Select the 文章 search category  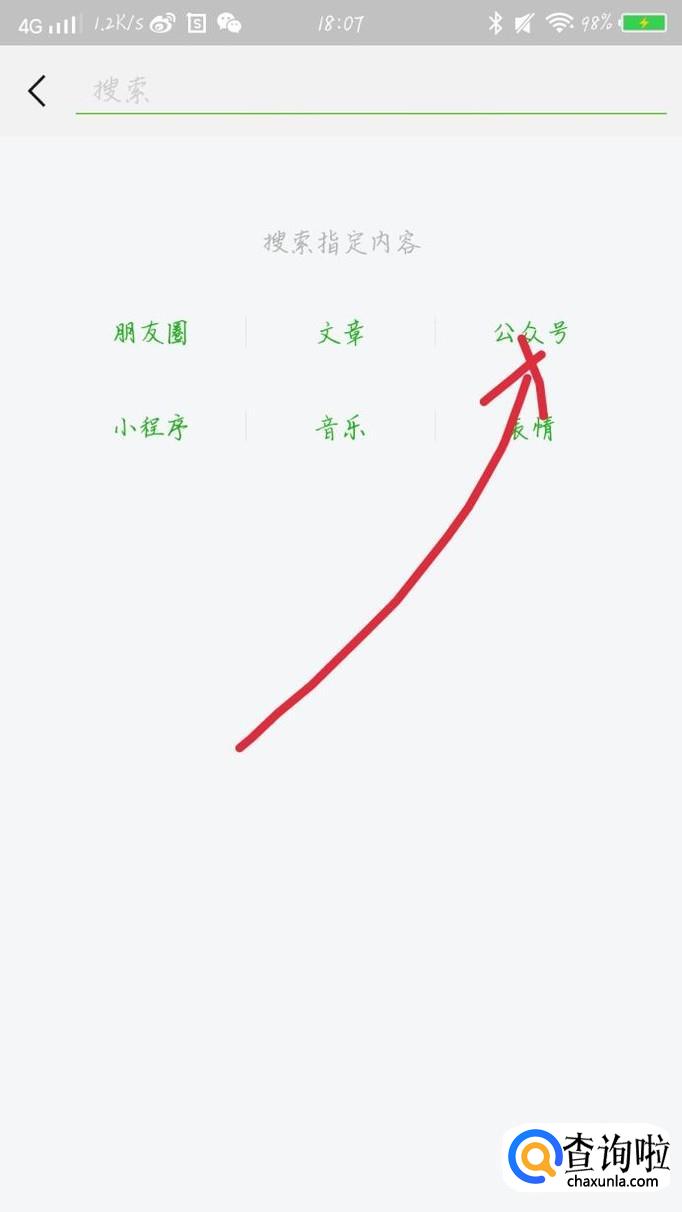coord(341,333)
